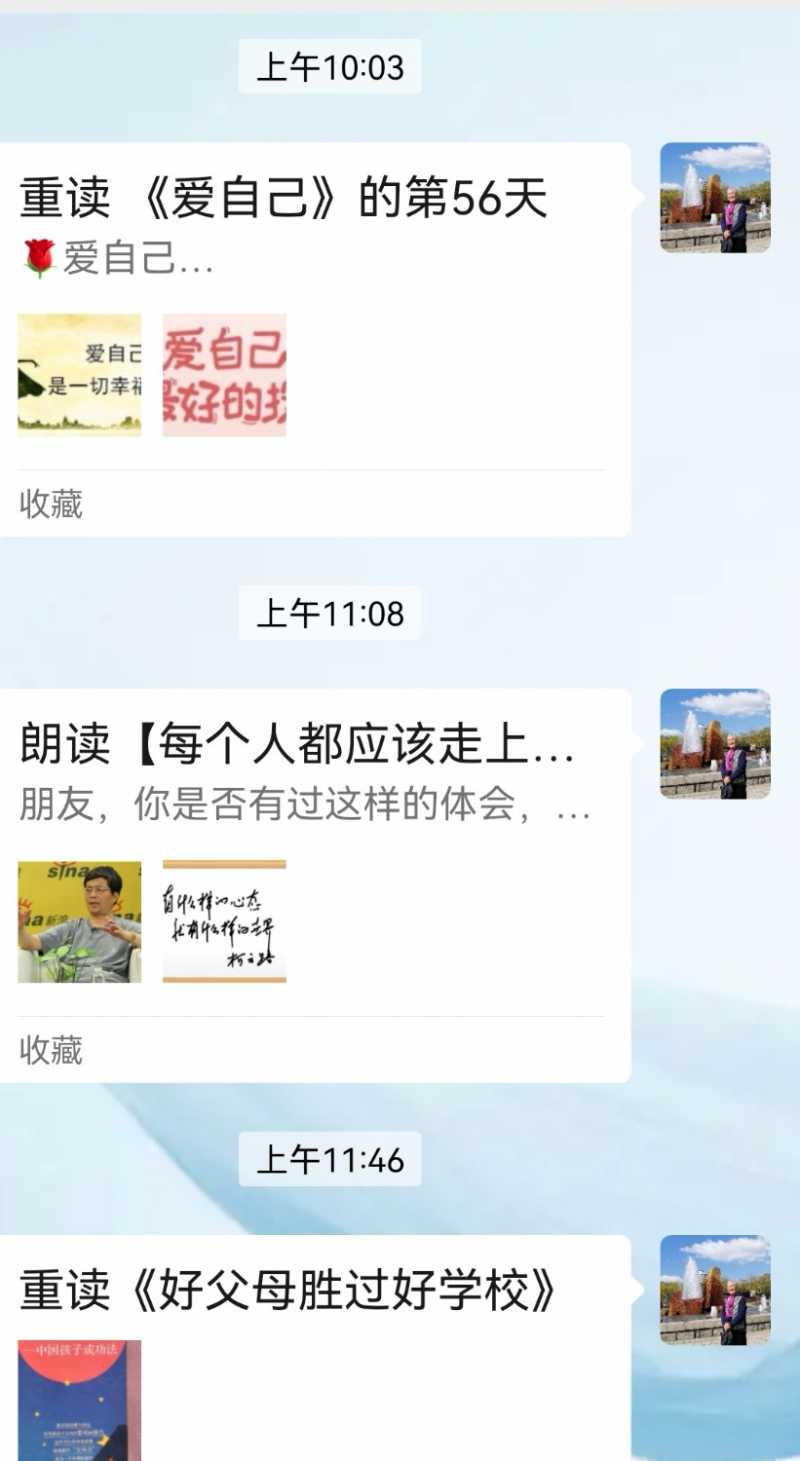The image size is (800, 1461).
Task: Click the timestamp 上午10:03
Action: coord(330,69)
